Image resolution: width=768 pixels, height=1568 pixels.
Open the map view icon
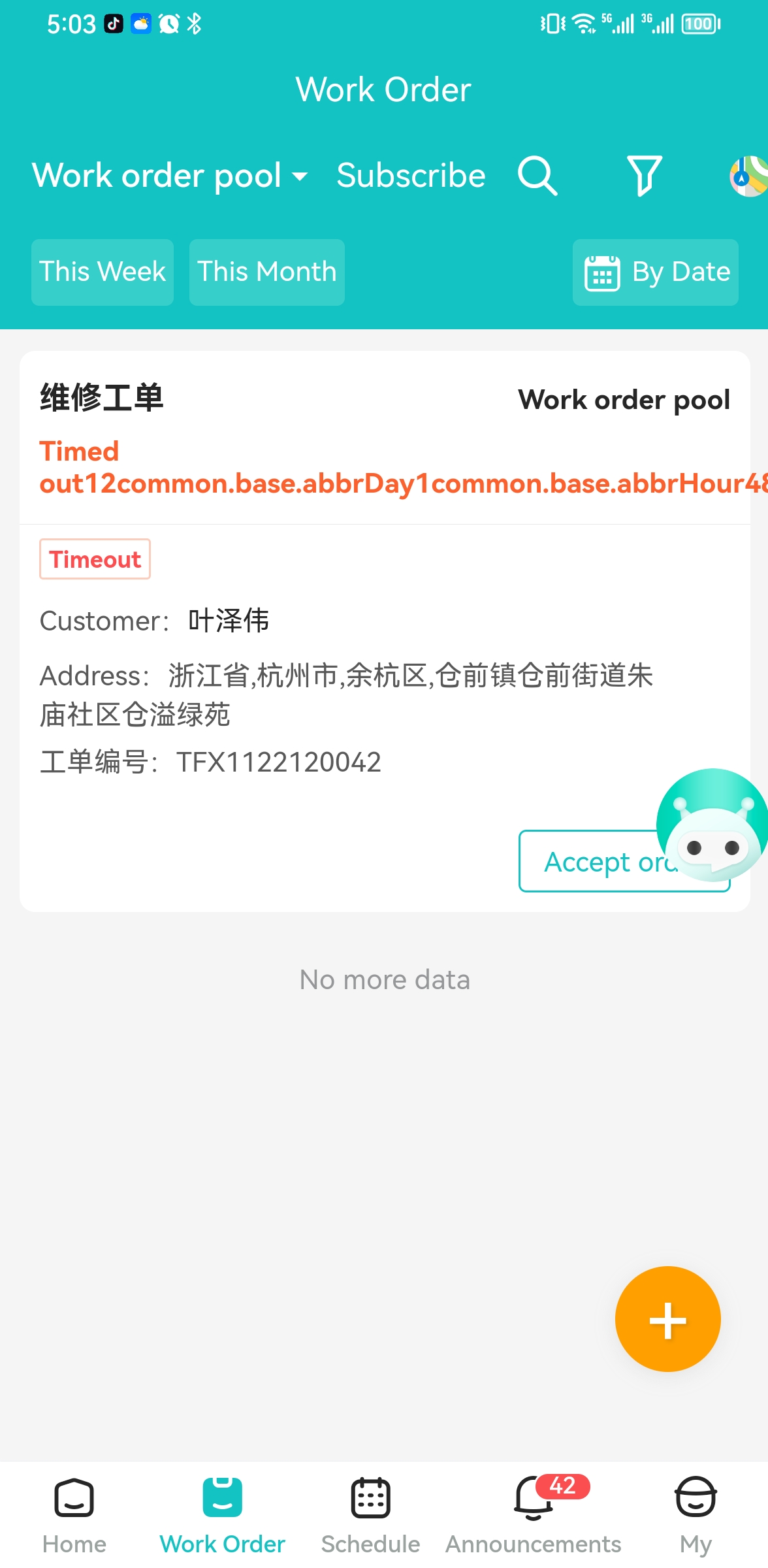tap(750, 176)
